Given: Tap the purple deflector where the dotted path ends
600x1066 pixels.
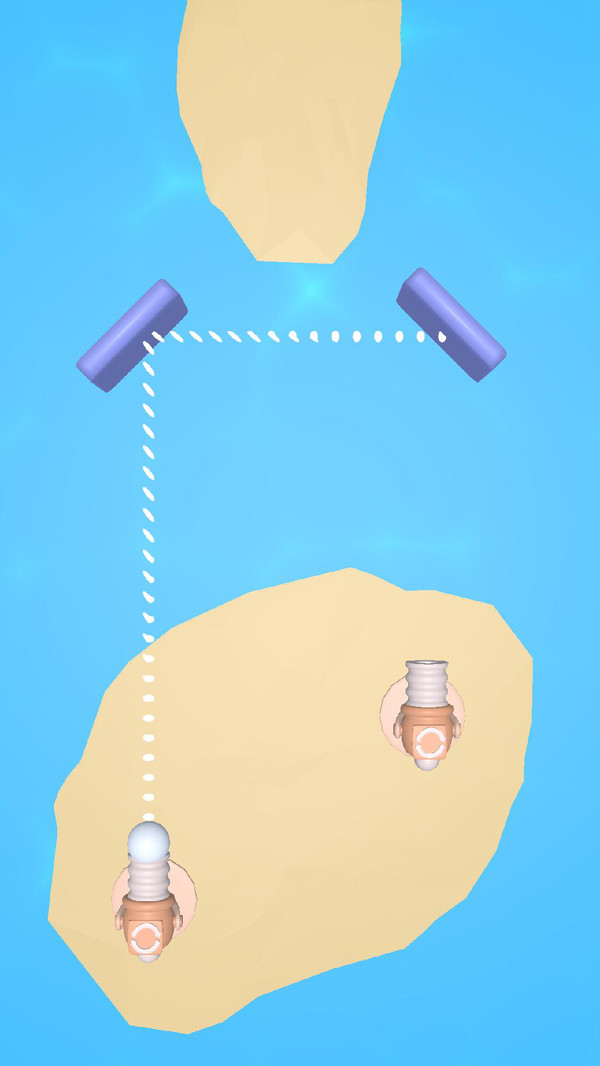Looking at the screenshot, I should pyautogui.click(x=452, y=324).
